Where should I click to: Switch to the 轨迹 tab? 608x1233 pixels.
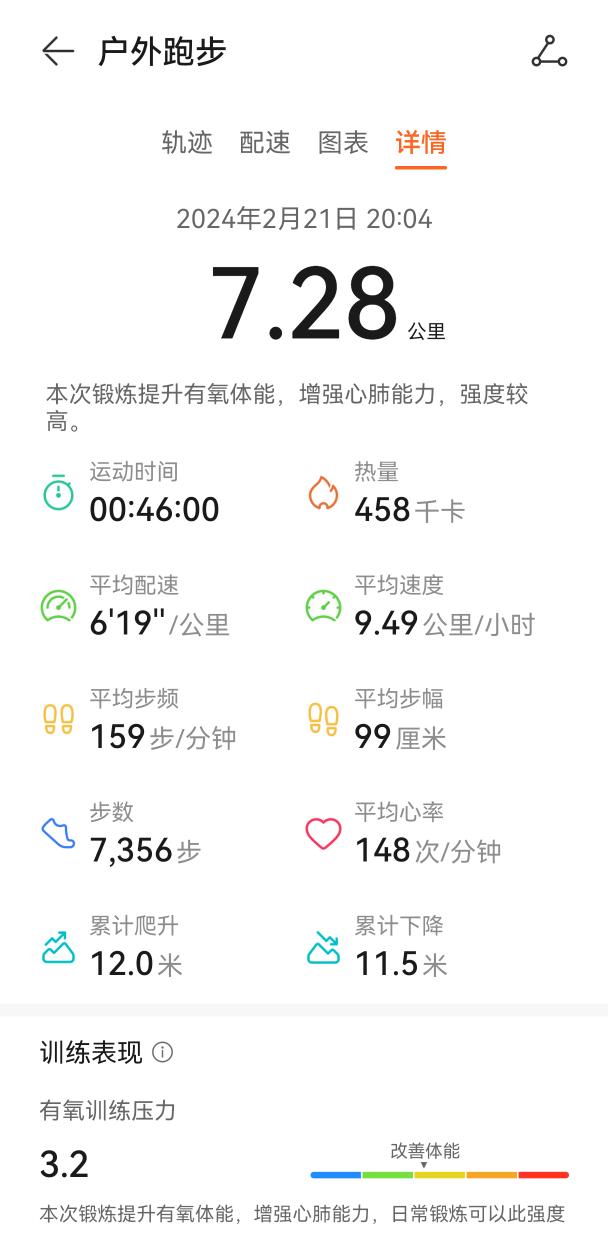[187, 143]
